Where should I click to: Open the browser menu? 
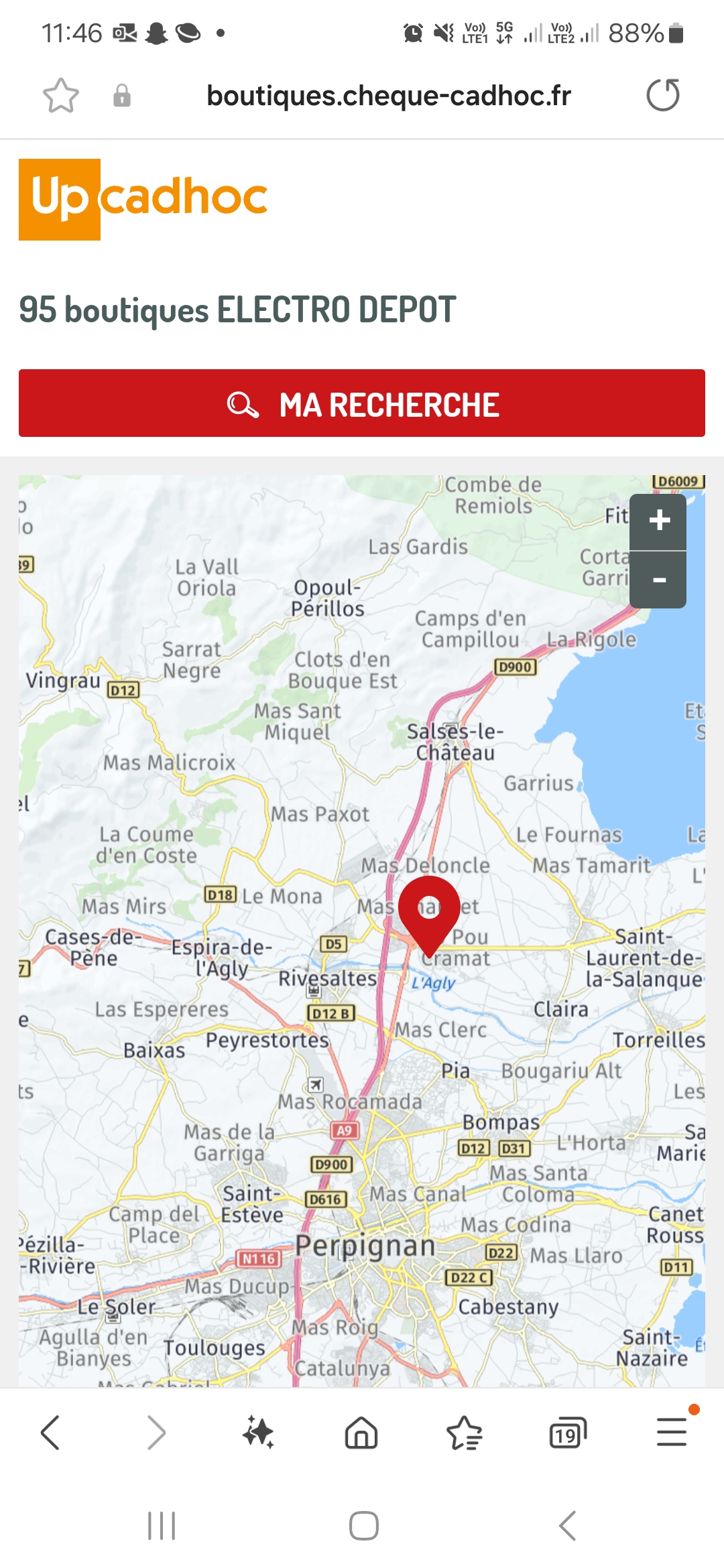point(672,1433)
